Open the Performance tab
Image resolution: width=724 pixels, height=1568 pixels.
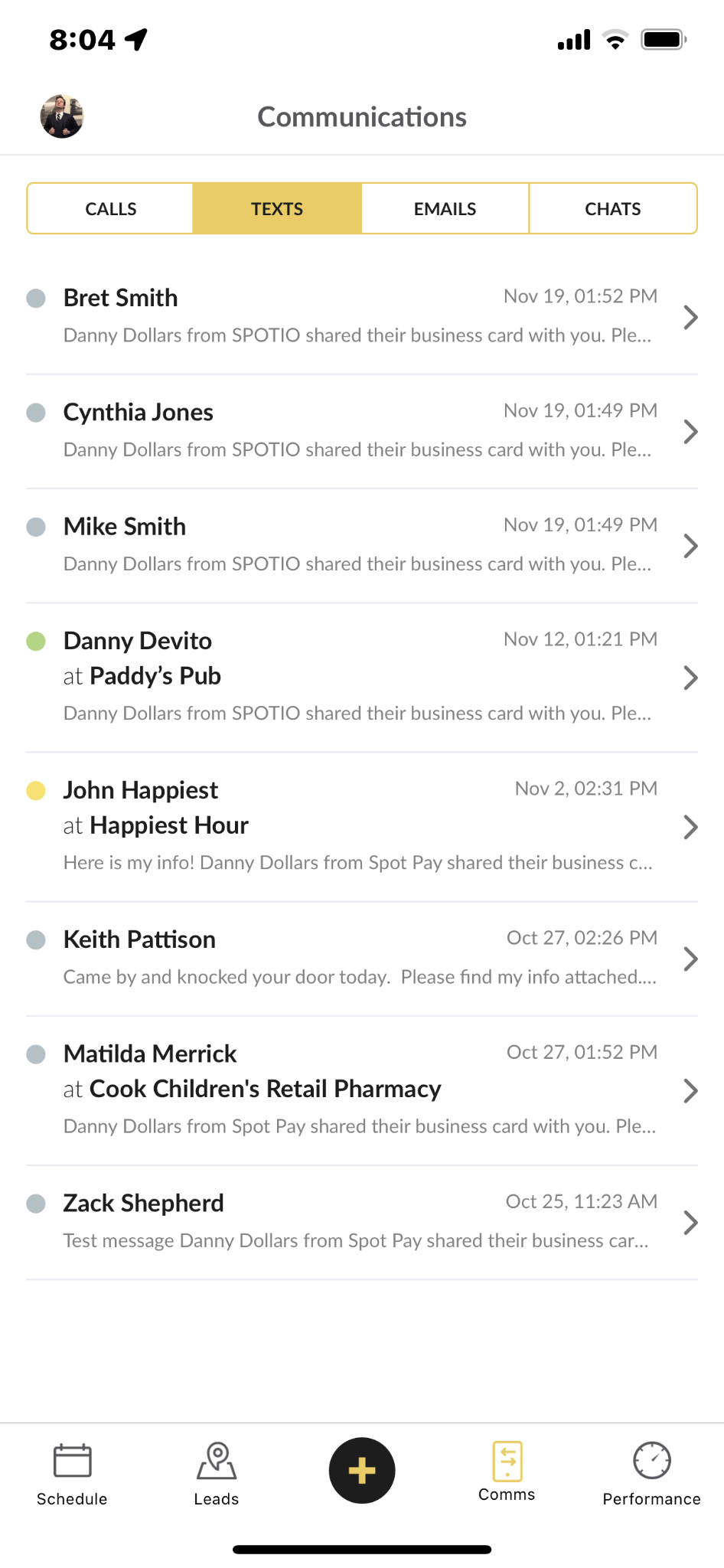(x=651, y=1474)
